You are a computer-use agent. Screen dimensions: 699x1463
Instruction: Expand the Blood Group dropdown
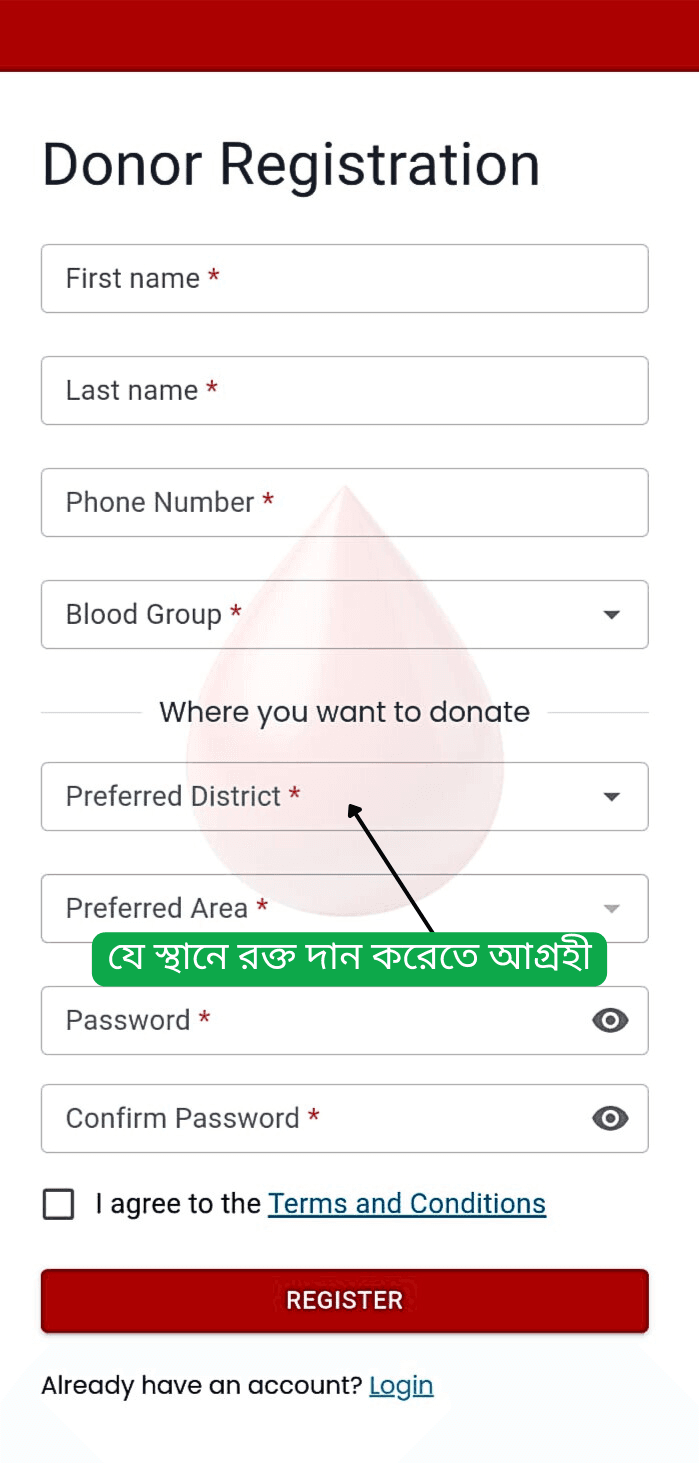[x=344, y=615]
